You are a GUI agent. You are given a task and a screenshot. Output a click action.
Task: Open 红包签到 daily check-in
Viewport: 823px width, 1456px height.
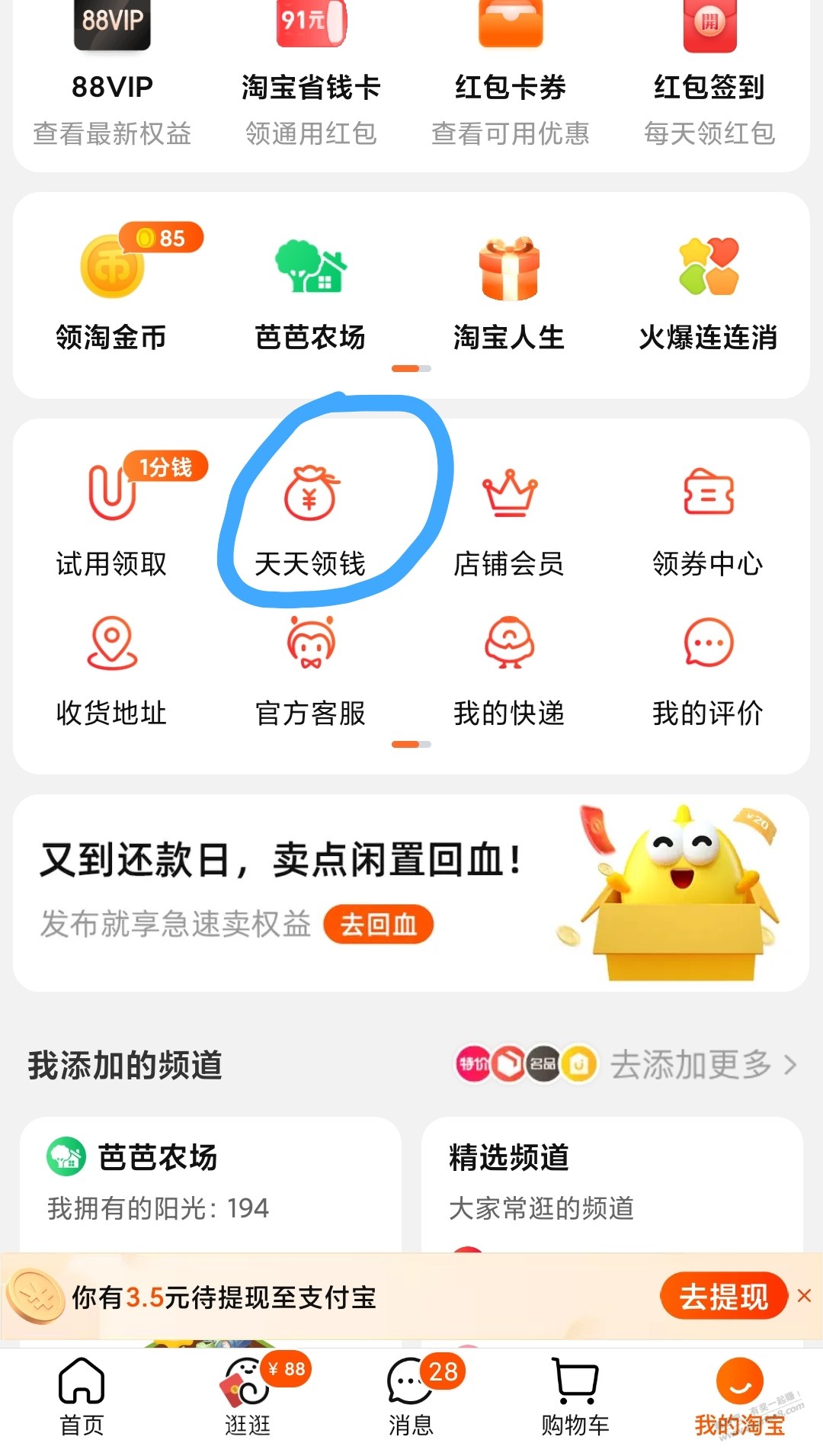coord(709,76)
